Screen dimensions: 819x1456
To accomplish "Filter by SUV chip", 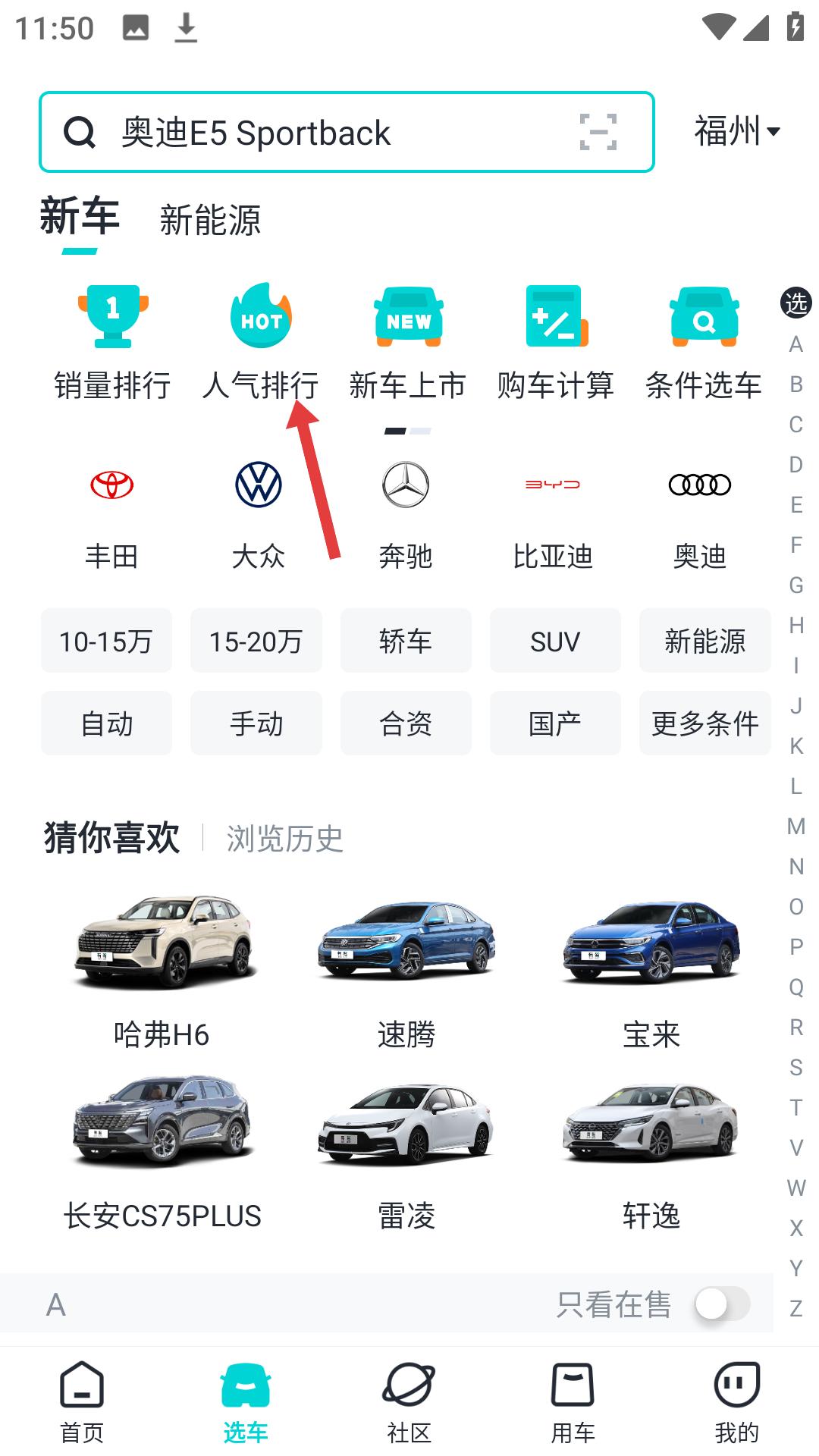I will (x=555, y=641).
